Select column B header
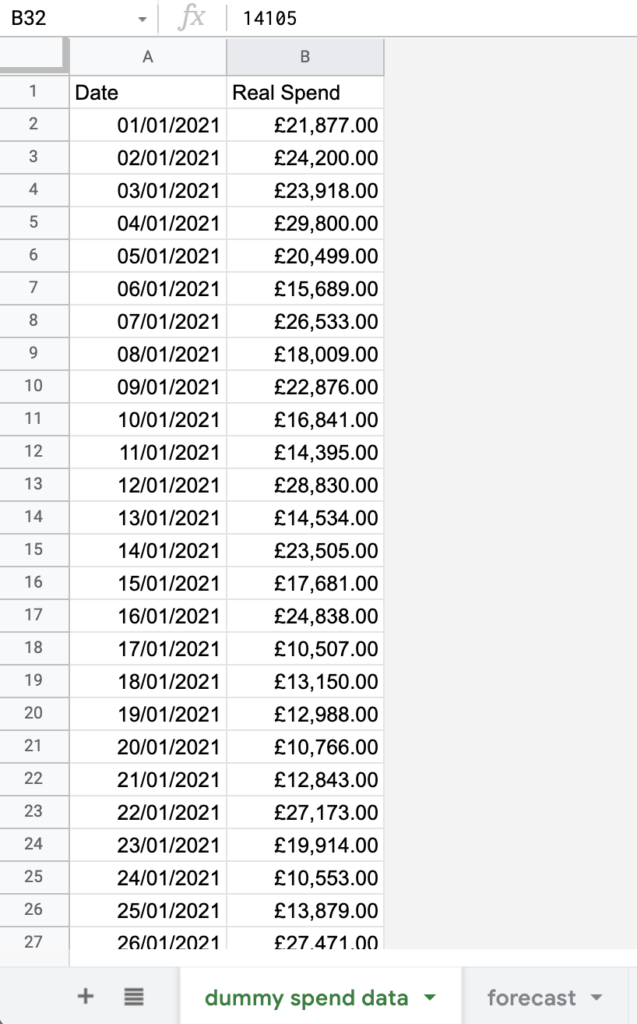The width and height of the screenshot is (637, 1024). [x=305, y=57]
